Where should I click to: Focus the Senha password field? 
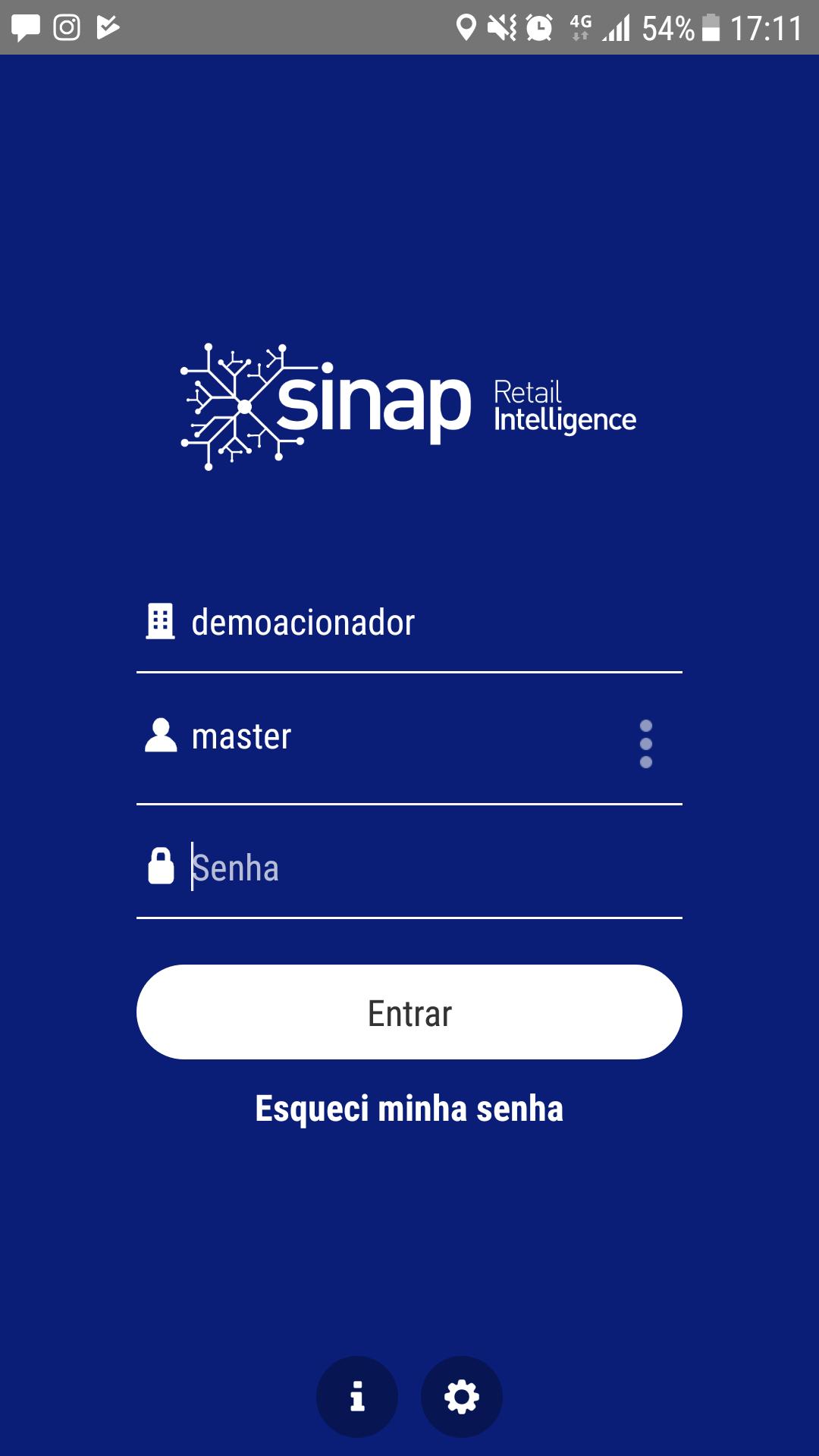click(425, 868)
